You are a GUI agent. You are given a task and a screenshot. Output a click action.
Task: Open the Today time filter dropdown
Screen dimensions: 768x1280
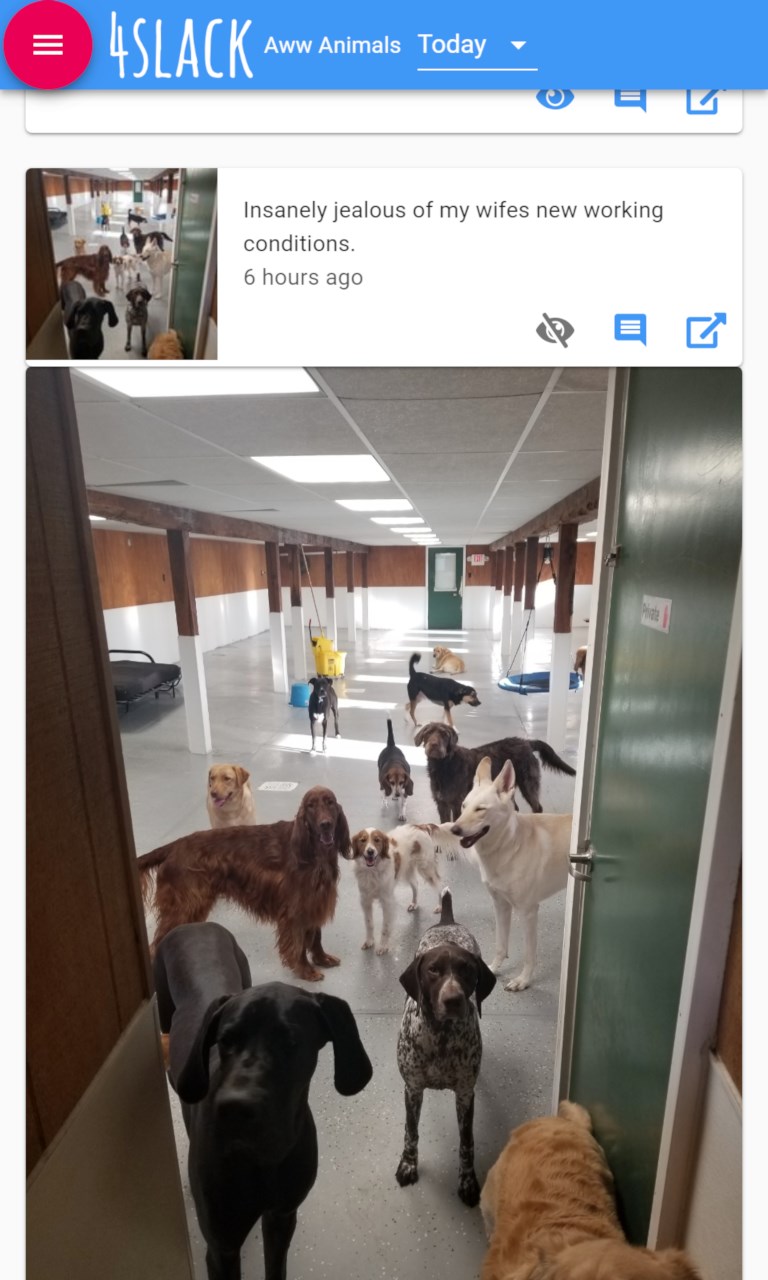tap(476, 45)
